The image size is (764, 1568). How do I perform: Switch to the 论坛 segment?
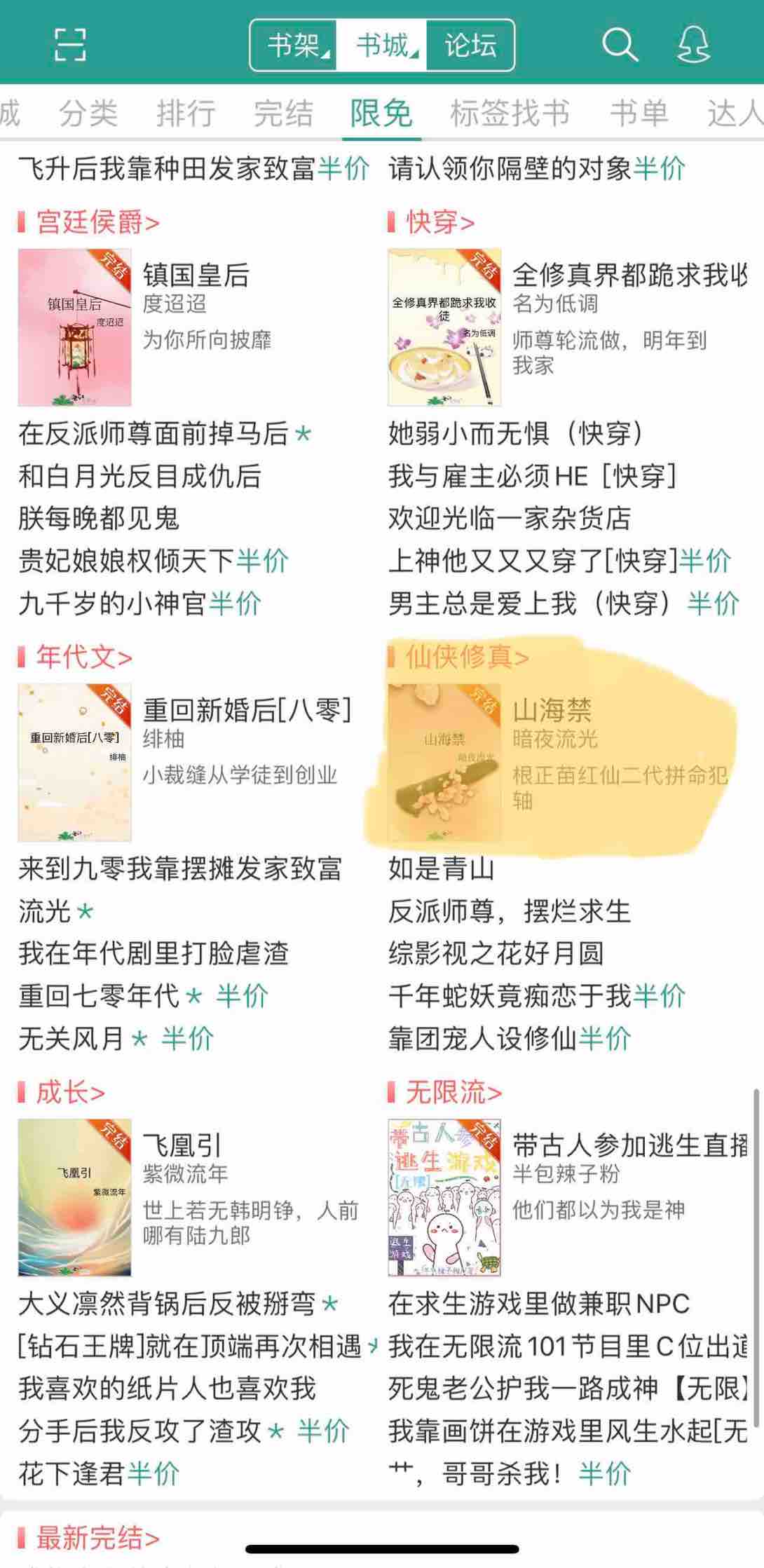click(x=470, y=46)
